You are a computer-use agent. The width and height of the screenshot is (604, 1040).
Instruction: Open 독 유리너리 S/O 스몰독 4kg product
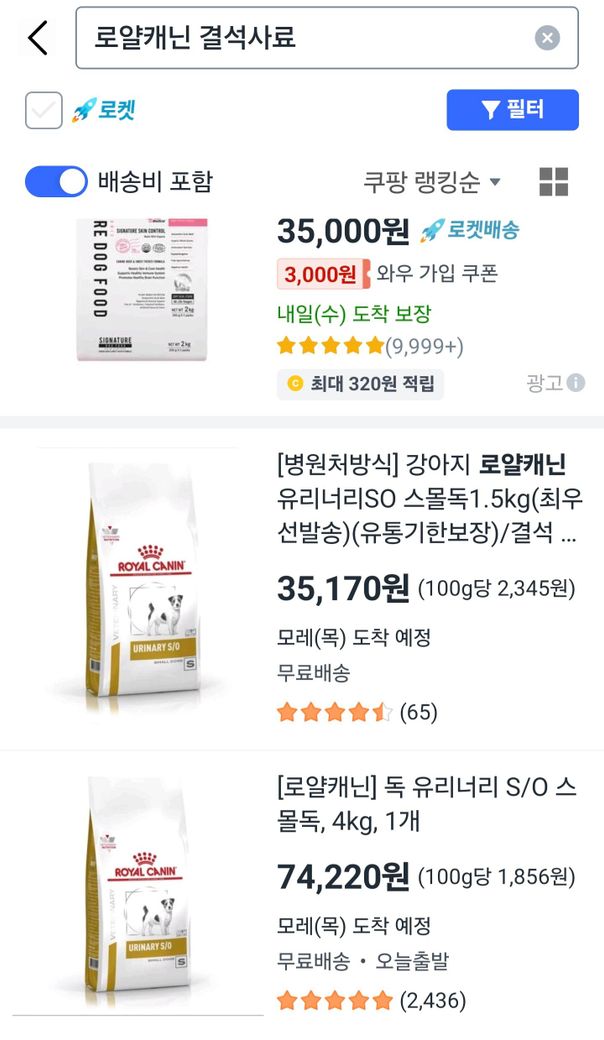(426, 804)
